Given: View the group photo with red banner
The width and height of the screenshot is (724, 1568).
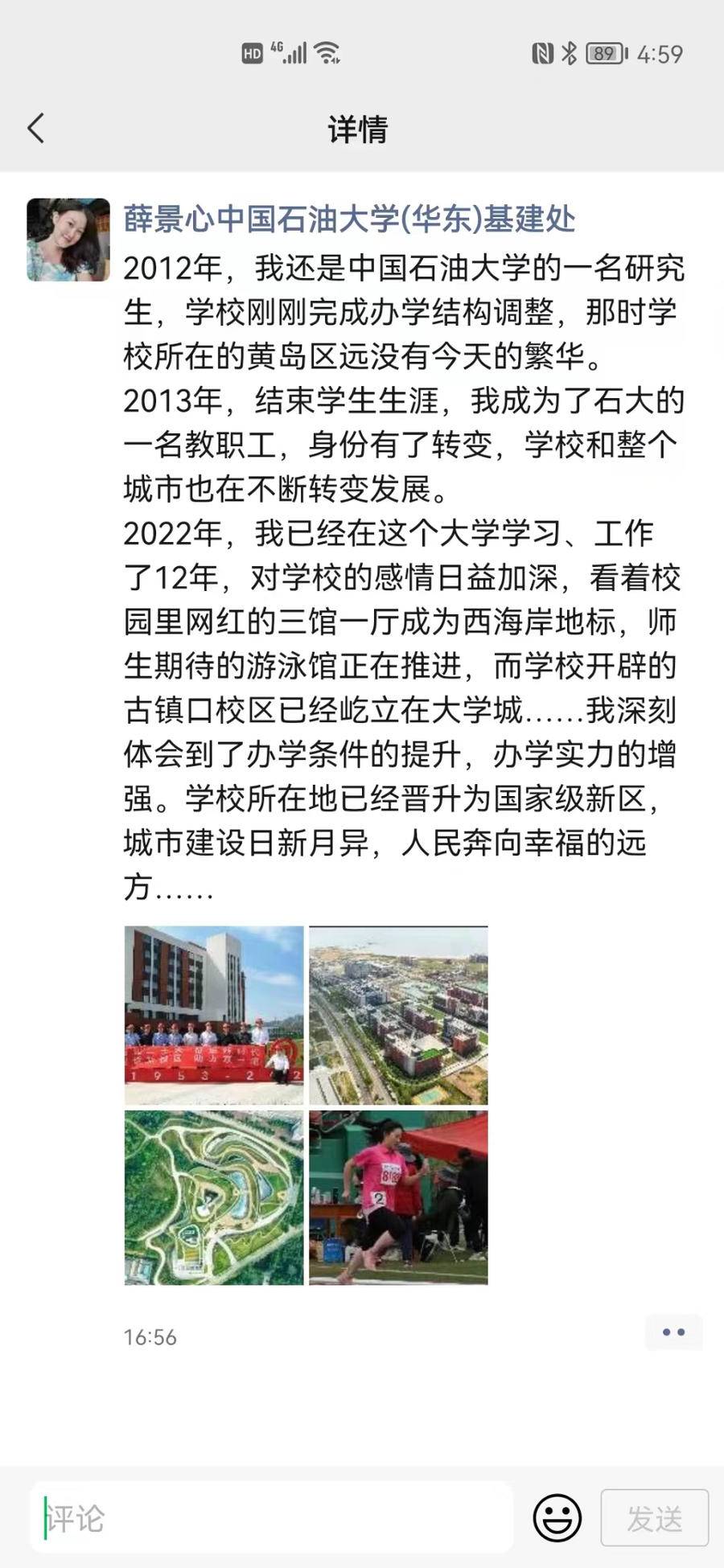Looking at the screenshot, I should [x=214, y=1015].
